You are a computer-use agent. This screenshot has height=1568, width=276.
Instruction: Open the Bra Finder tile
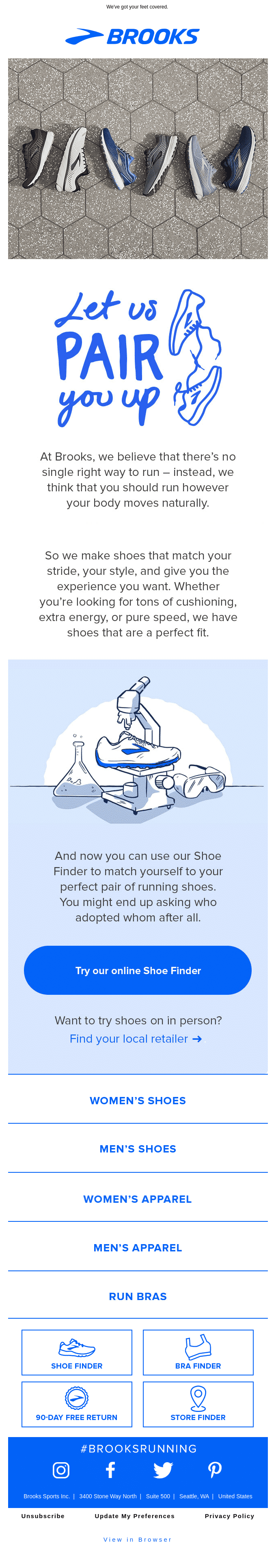198,1352
